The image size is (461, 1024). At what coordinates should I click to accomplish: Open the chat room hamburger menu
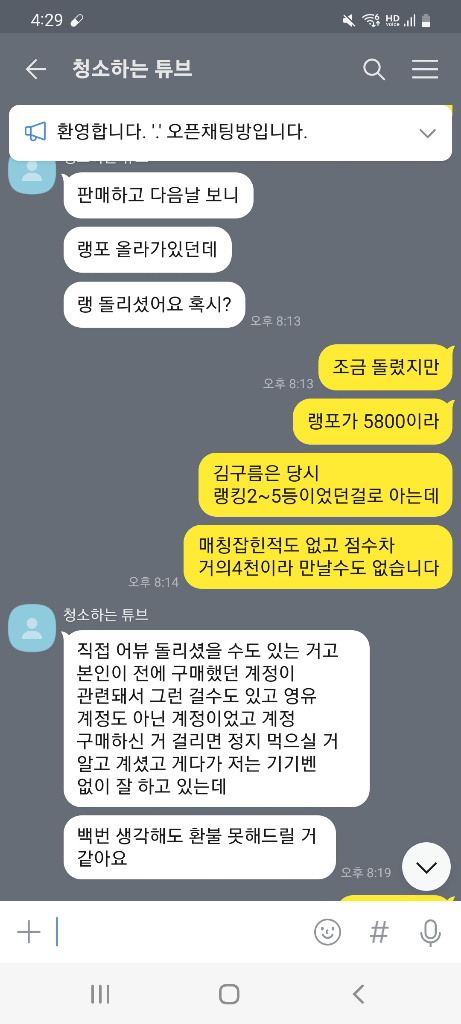point(425,69)
